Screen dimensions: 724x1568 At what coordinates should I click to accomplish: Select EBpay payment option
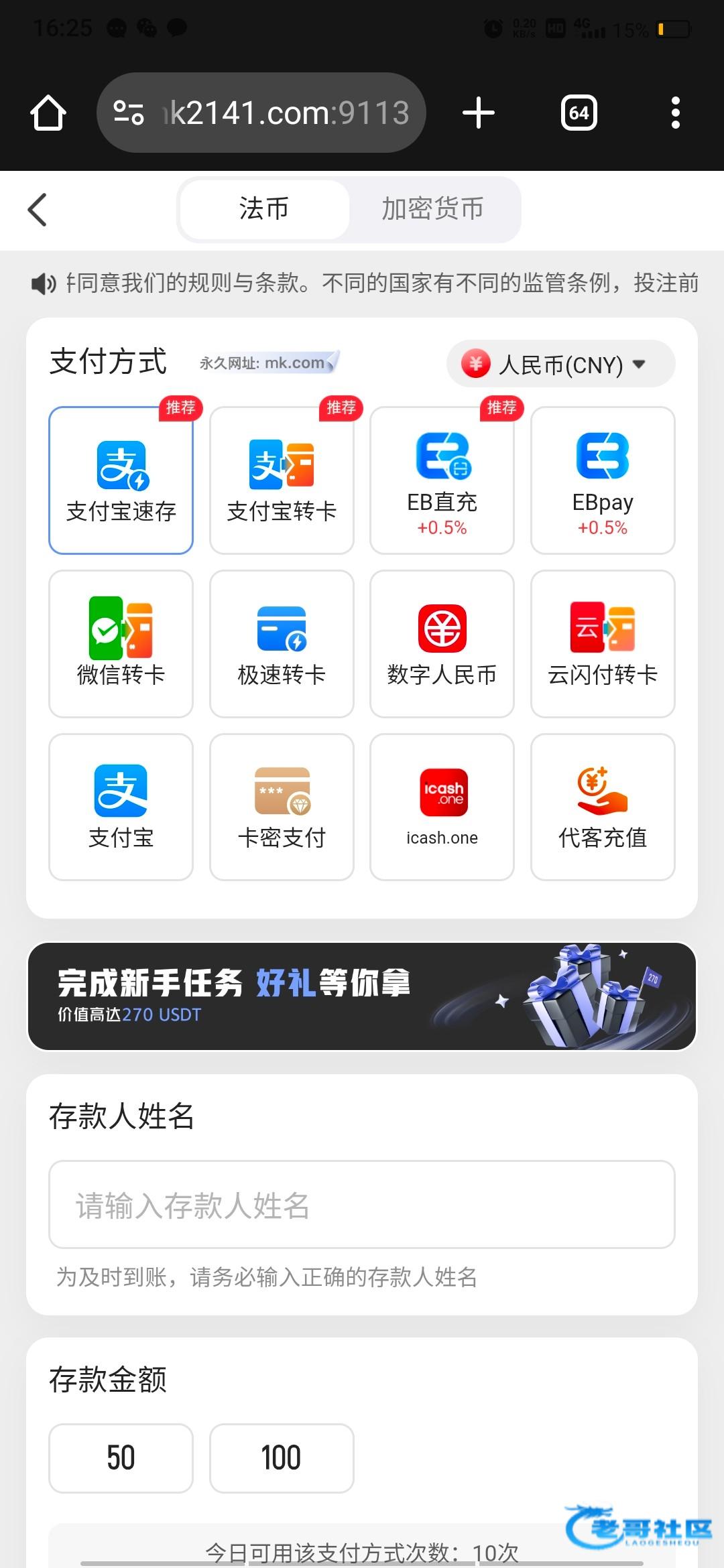click(603, 480)
